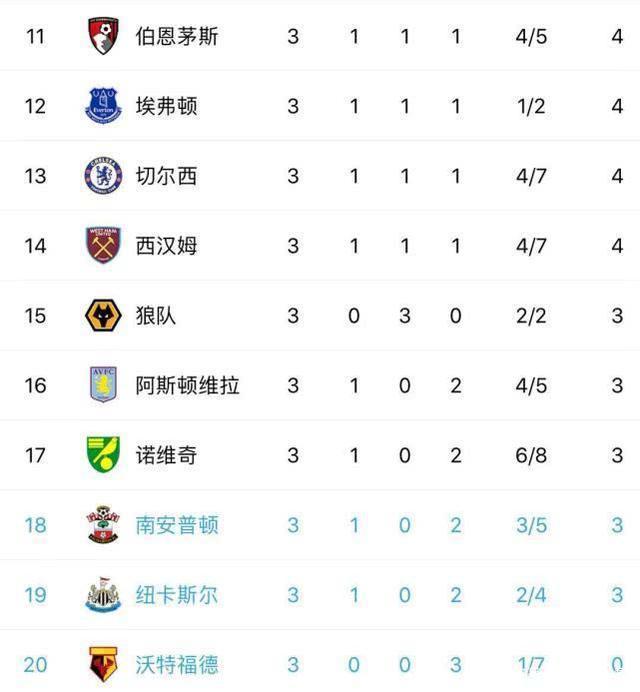Open the 沃特福德 team page
The width and height of the screenshot is (640, 692).
(x=177, y=664)
